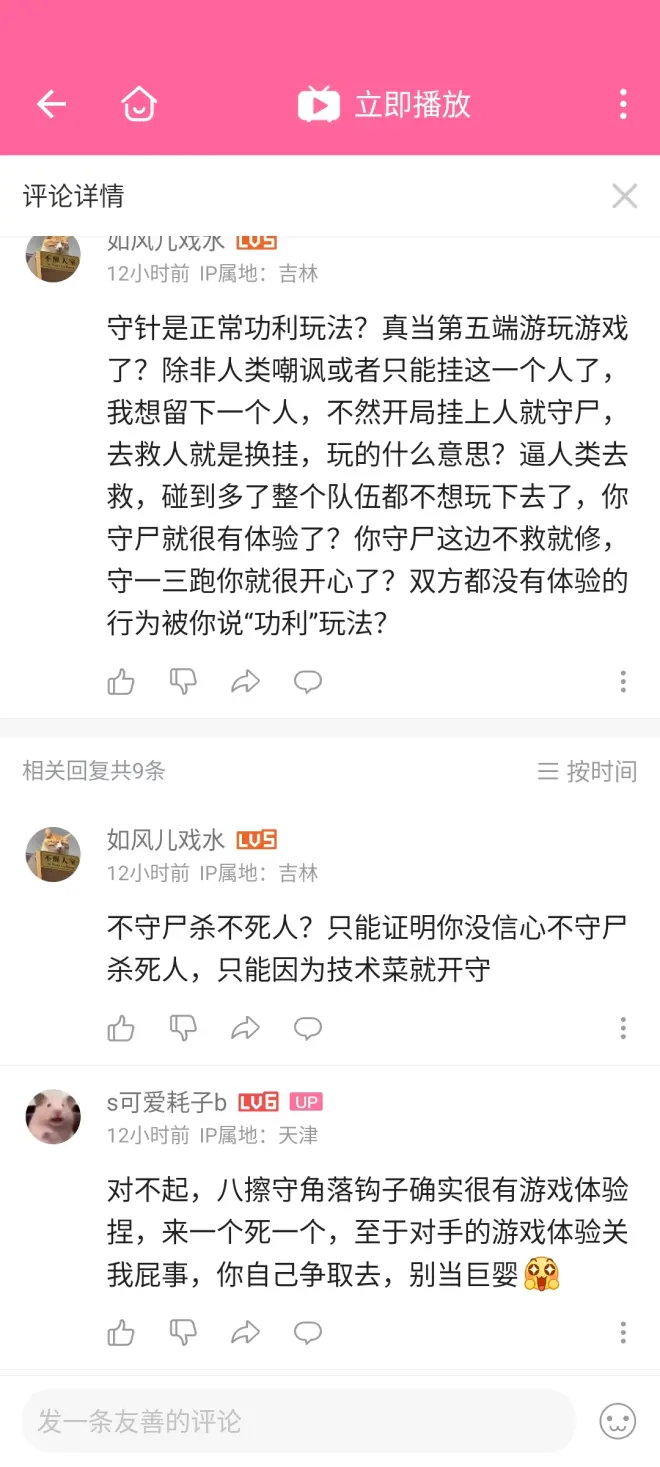Open more options for main 守针 comment
Image resolution: width=660 pixels, height=1467 pixels.
[623, 682]
